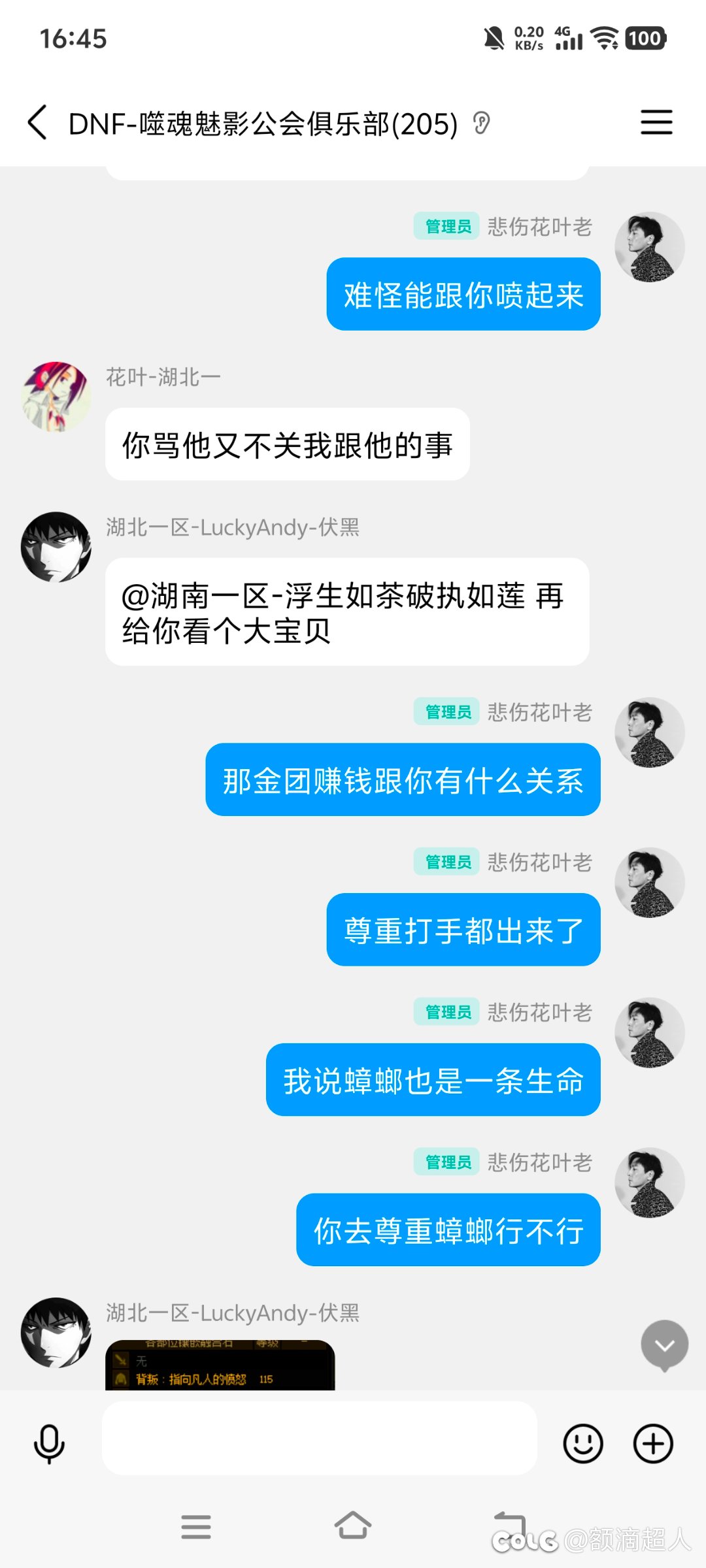
Task: Open the group chat menu
Action: pos(656,122)
